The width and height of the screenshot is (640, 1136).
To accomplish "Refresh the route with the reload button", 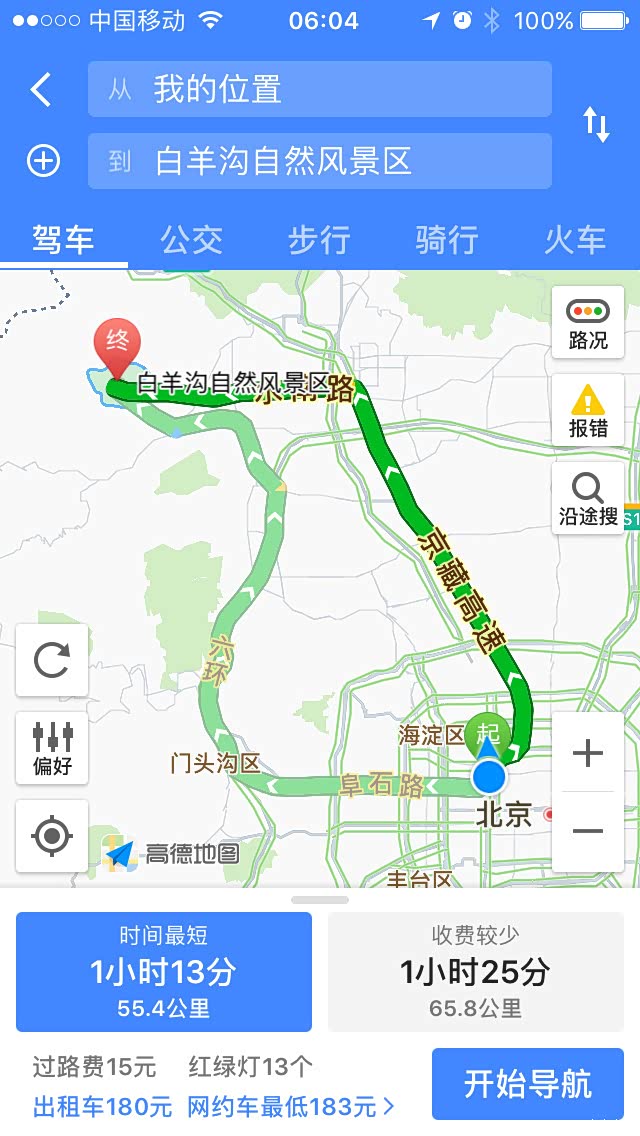I will click(x=52, y=660).
